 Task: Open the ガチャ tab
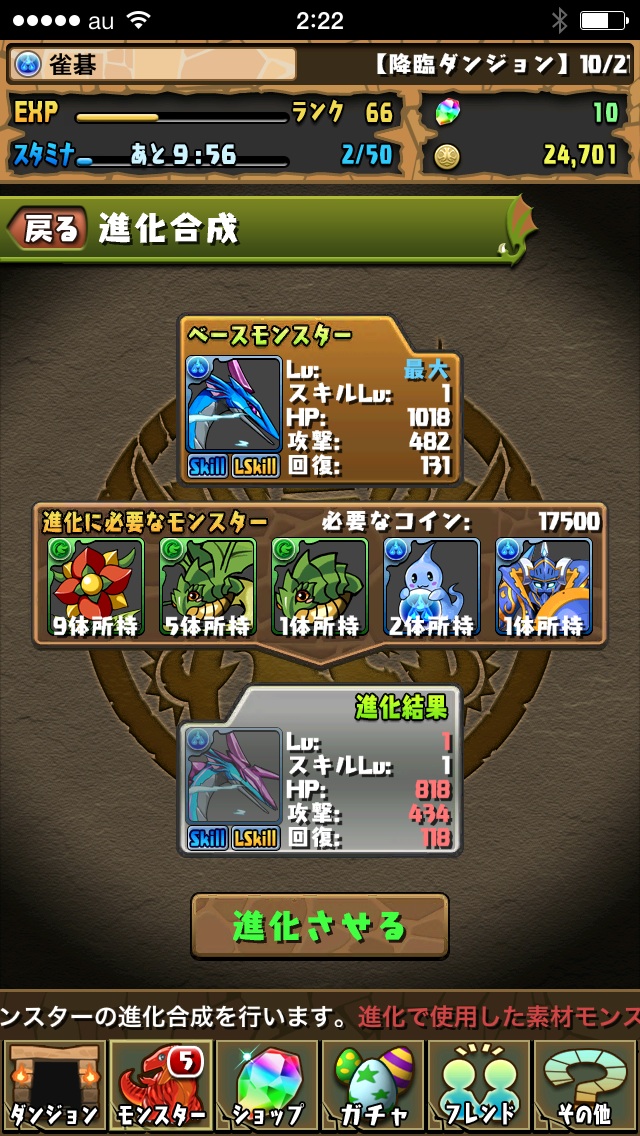tap(373, 1086)
